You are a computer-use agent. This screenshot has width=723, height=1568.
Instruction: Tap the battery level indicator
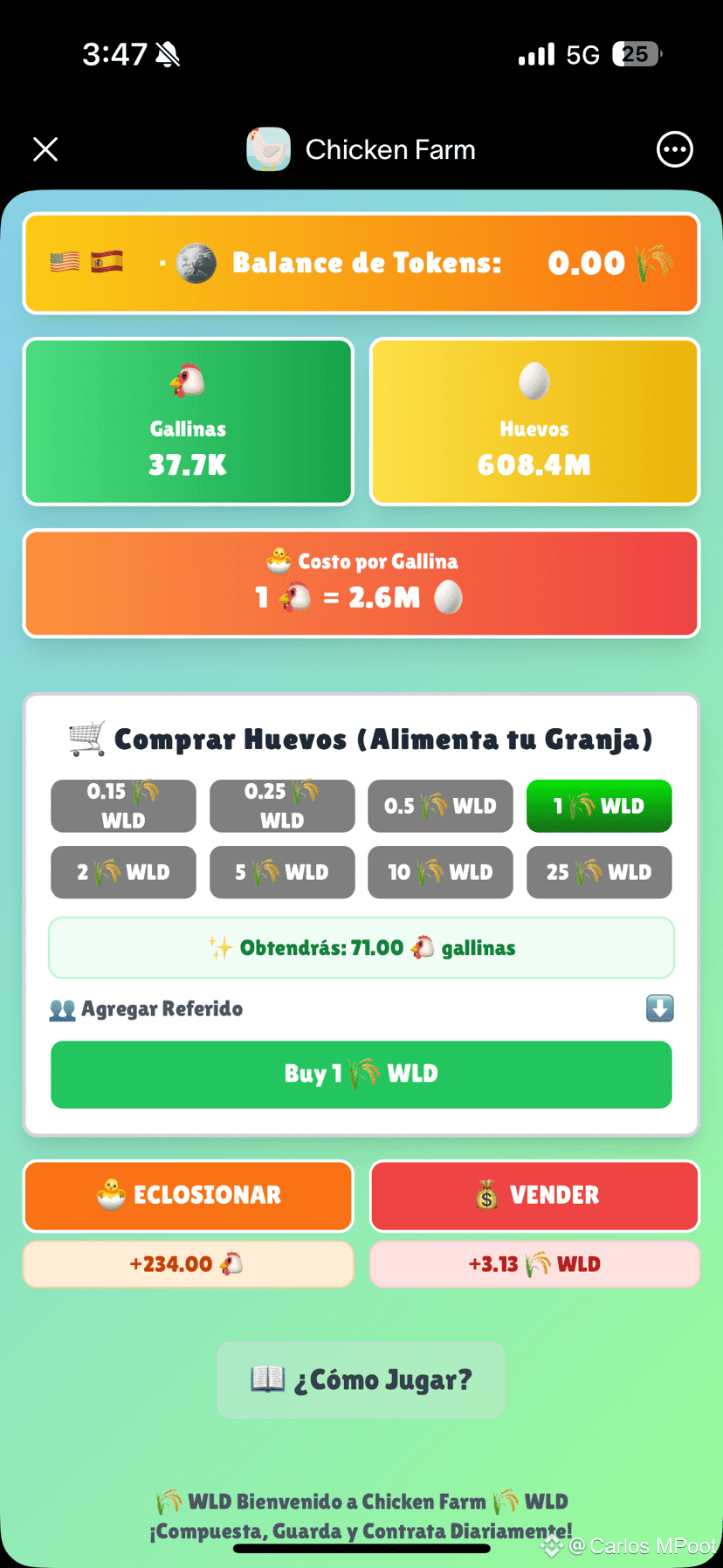tap(635, 54)
